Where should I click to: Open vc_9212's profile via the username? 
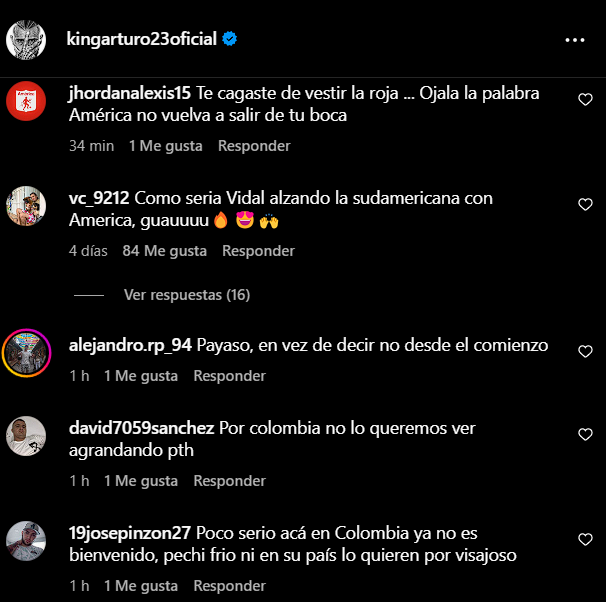99,198
